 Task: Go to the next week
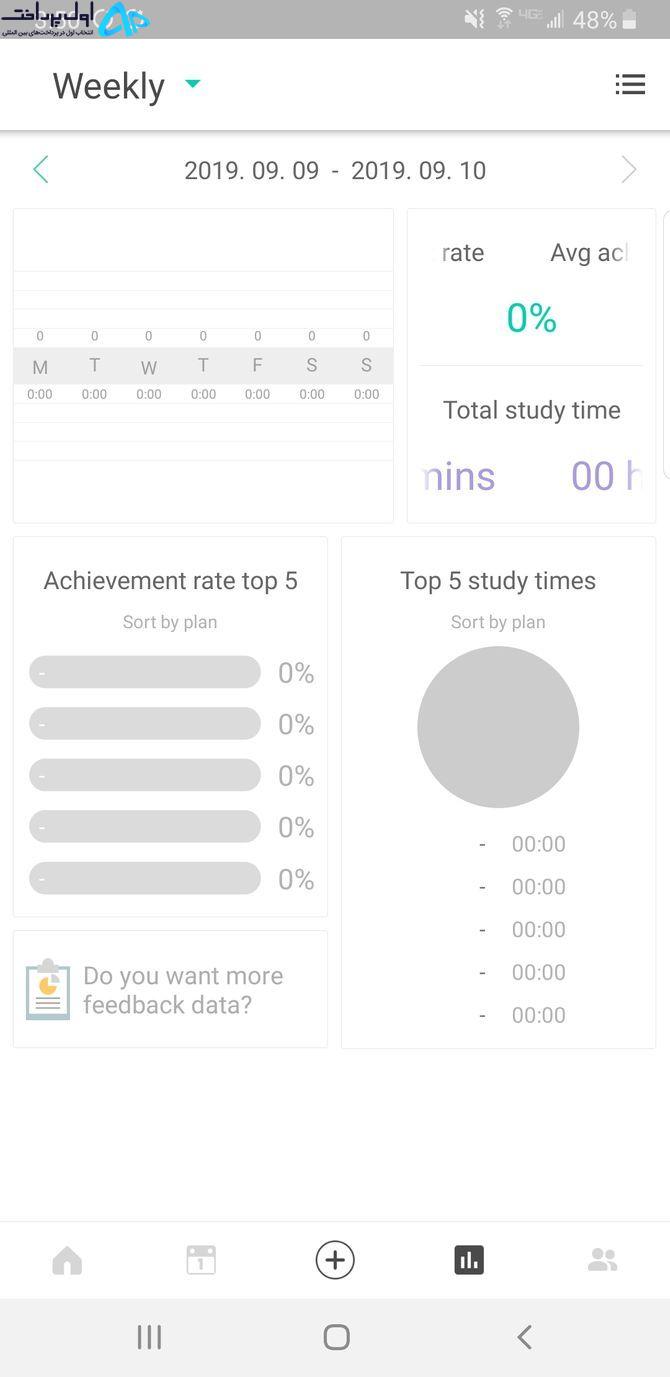tap(629, 170)
